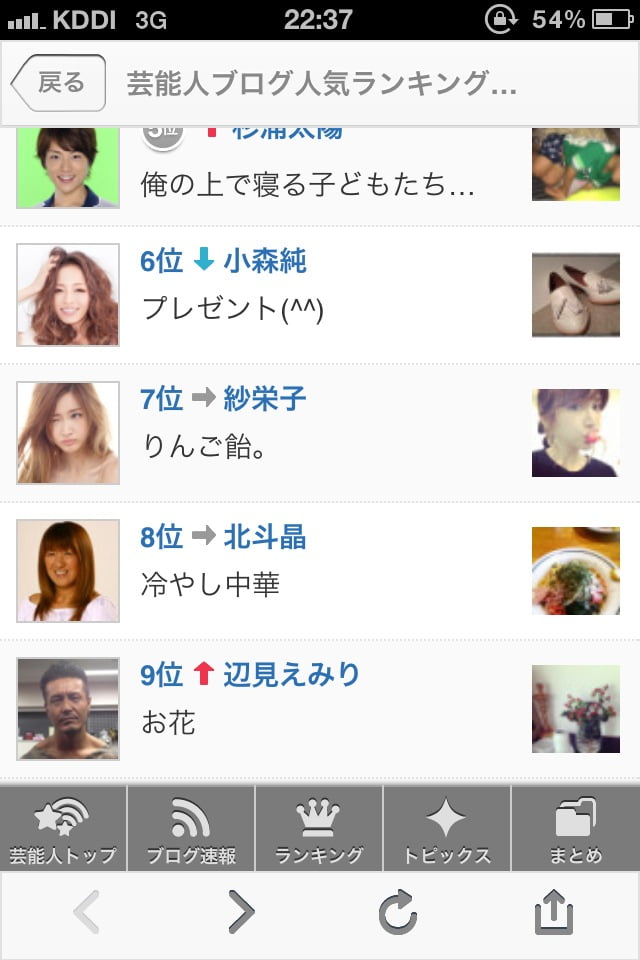The height and width of the screenshot is (960, 640).
Task: Share this page using the share icon
Action: point(553,912)
